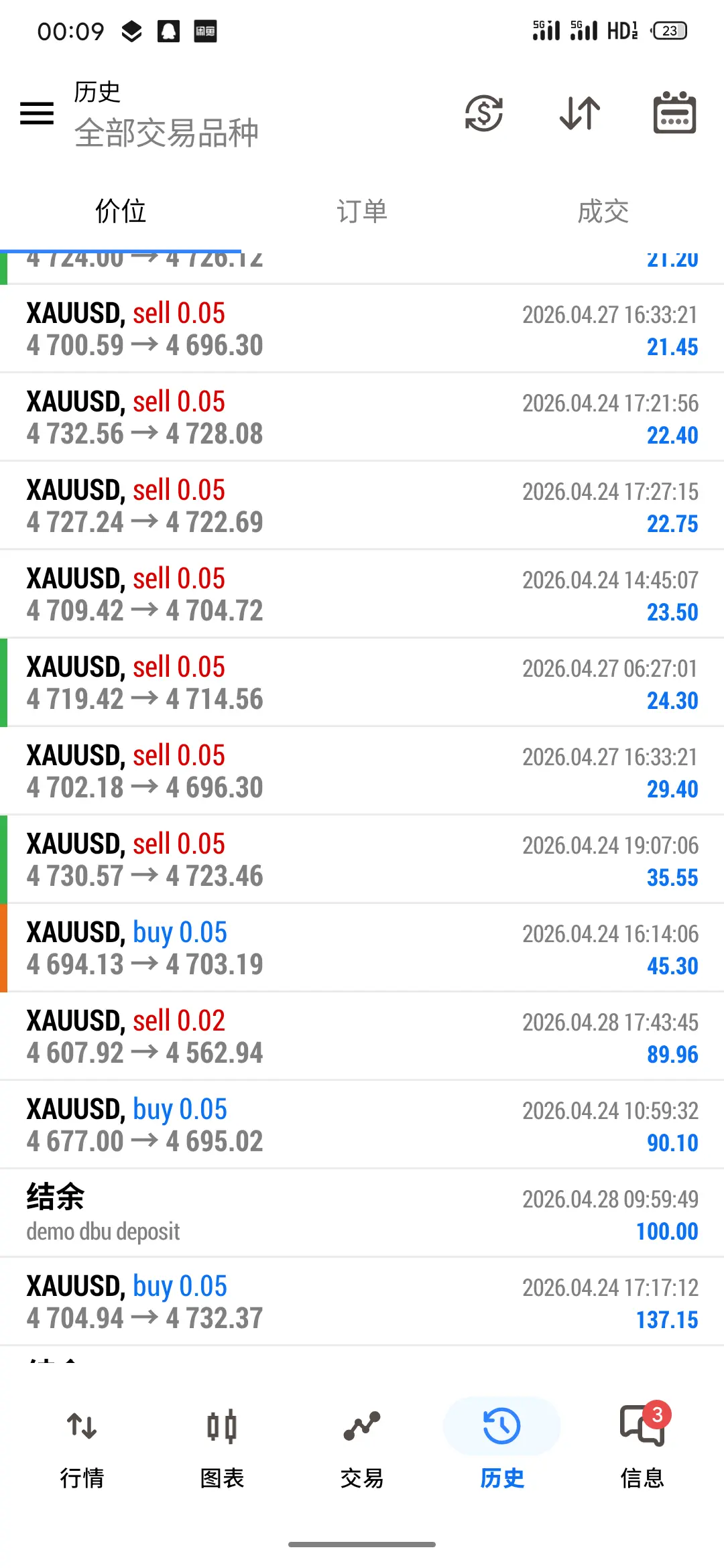Switch to the 订单 tab
The image size is (724, 1568).
click(362, 211)
